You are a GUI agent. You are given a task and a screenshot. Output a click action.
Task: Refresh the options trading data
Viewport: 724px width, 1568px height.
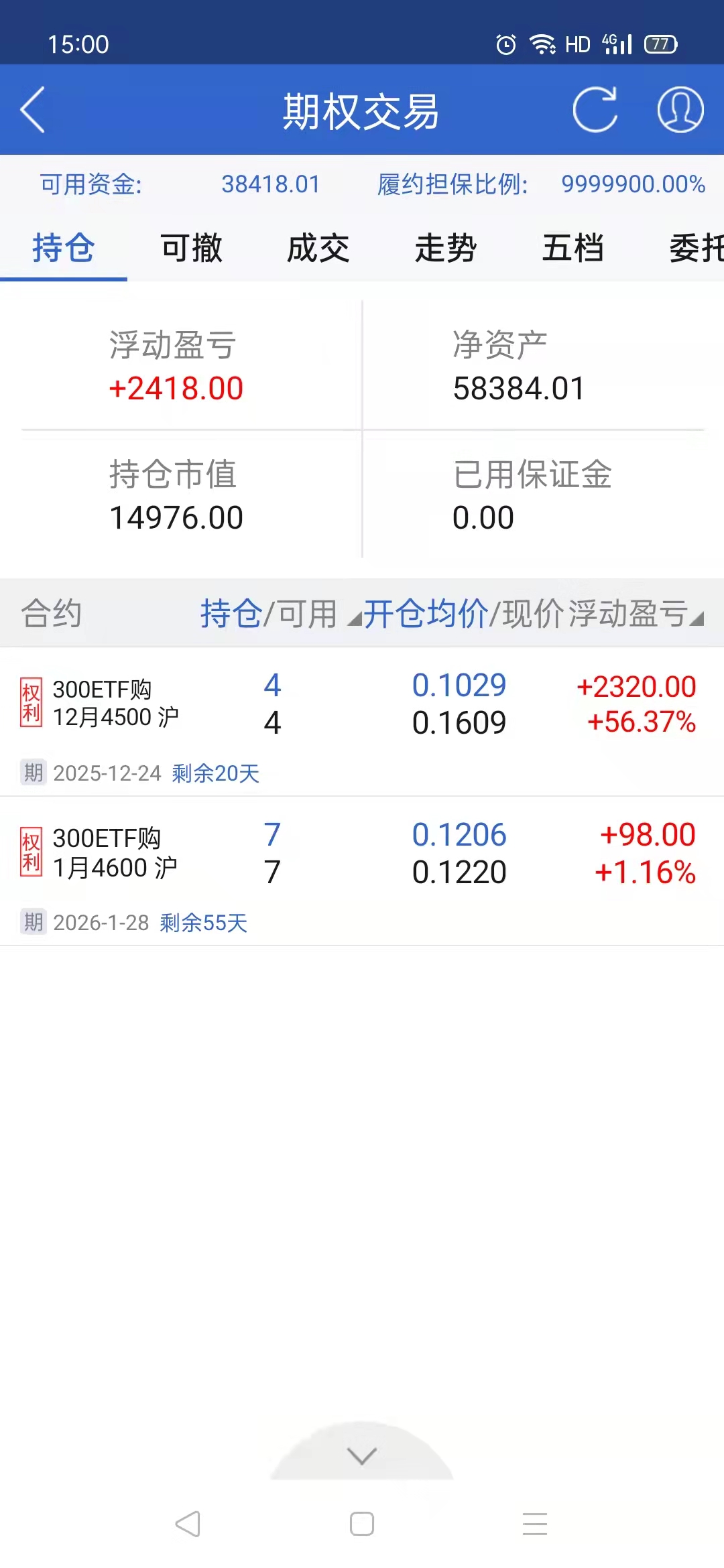coord(595,110)
